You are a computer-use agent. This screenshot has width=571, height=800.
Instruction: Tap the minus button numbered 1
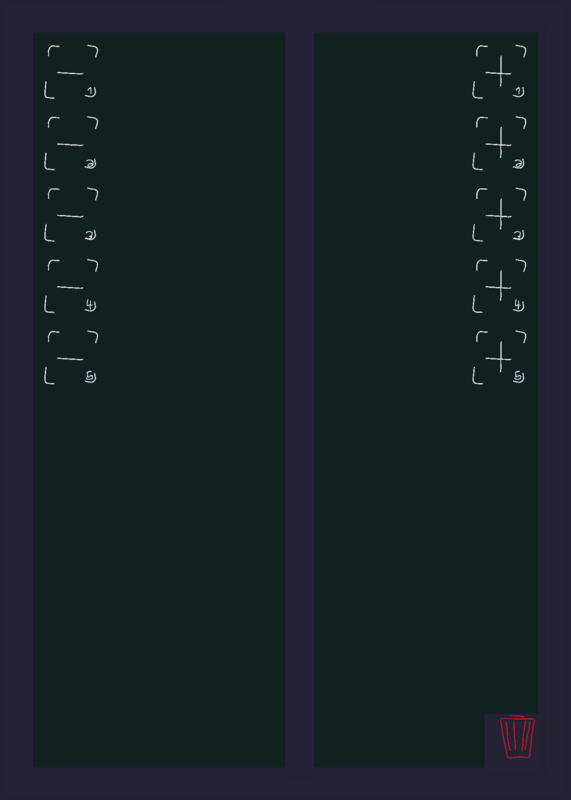point(71,72)
